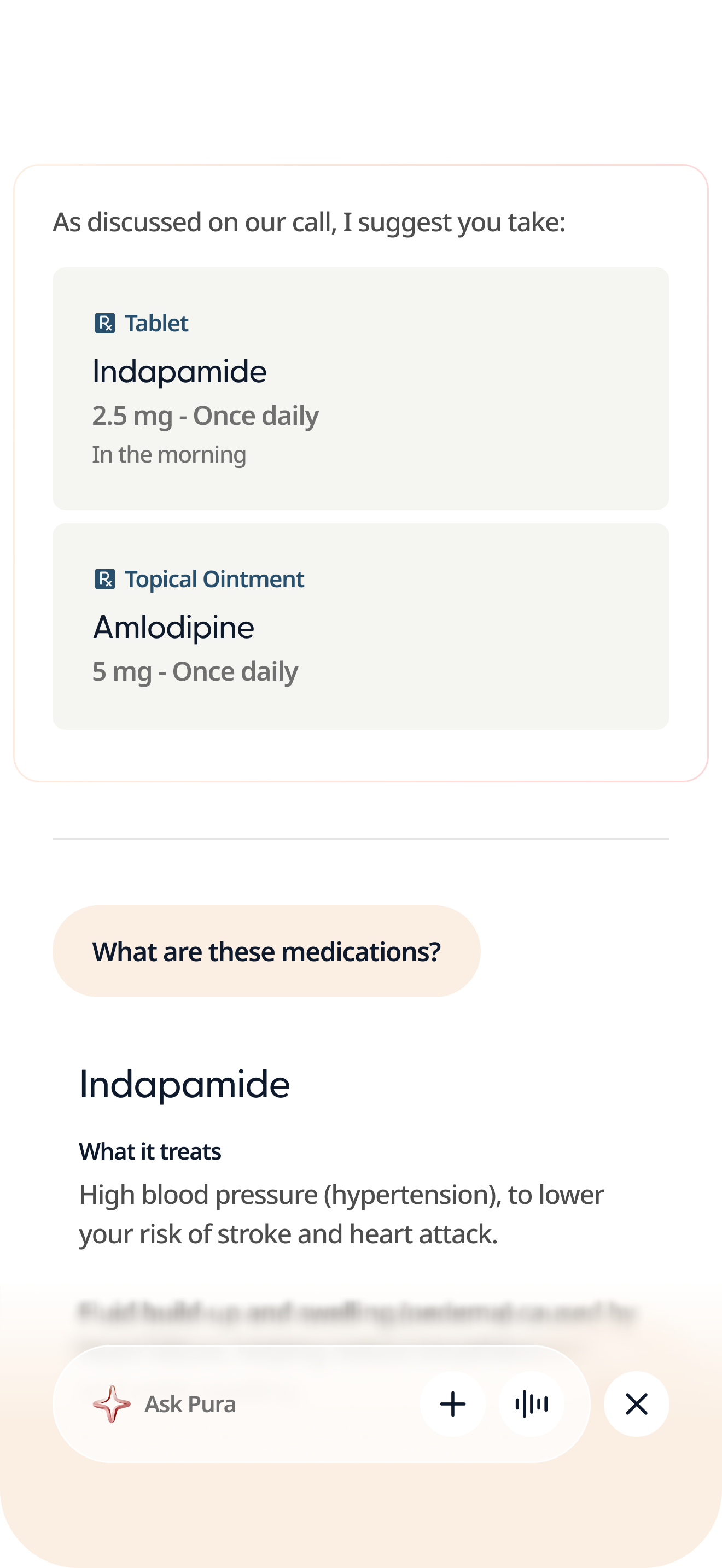Tap the 'What are these medications?' chip
Image resolution: width=722 pixels, height=1568 pixels.
click(x=266, y=951)
